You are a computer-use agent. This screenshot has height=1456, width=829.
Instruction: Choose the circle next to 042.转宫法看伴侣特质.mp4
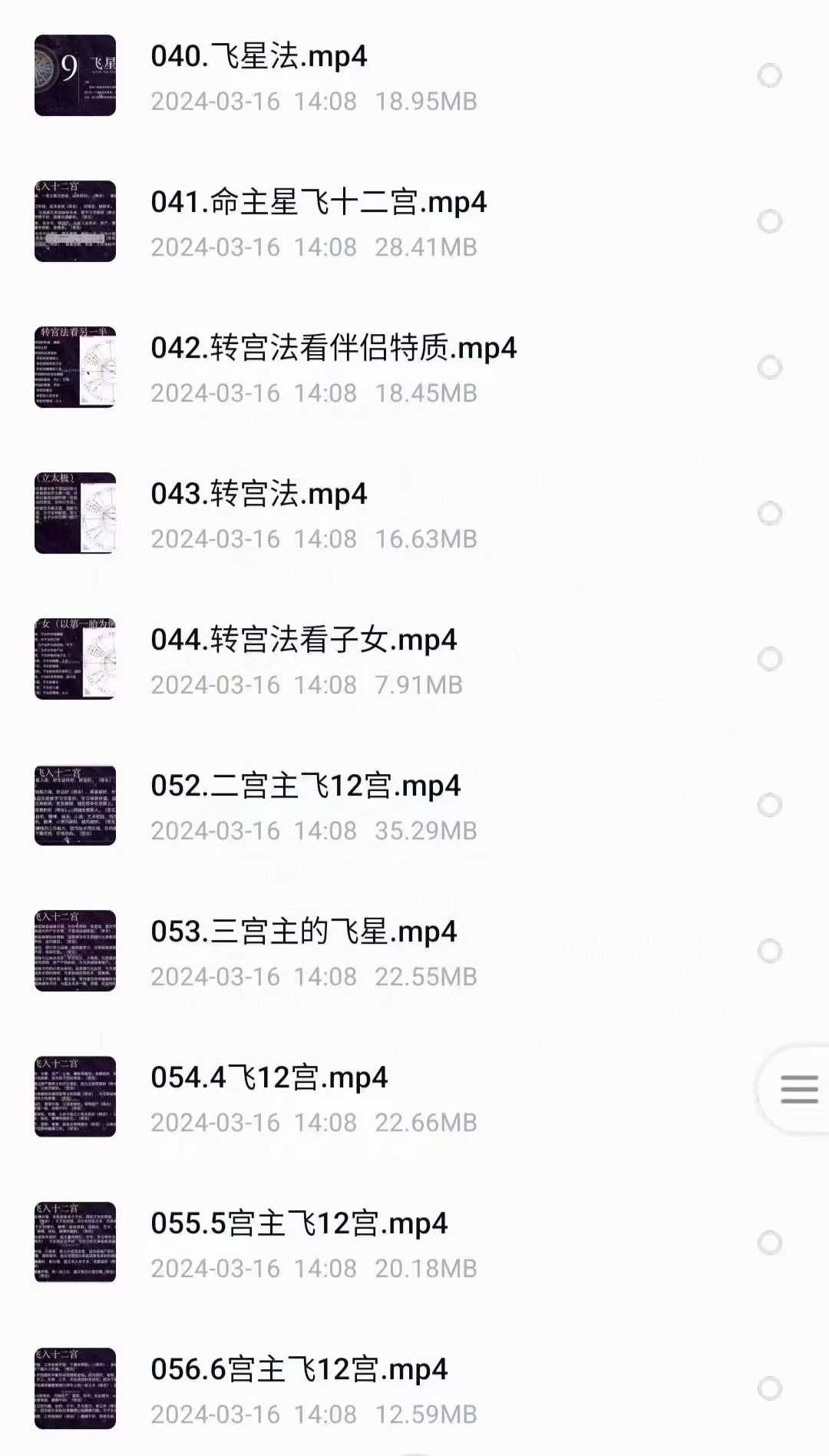769,367
